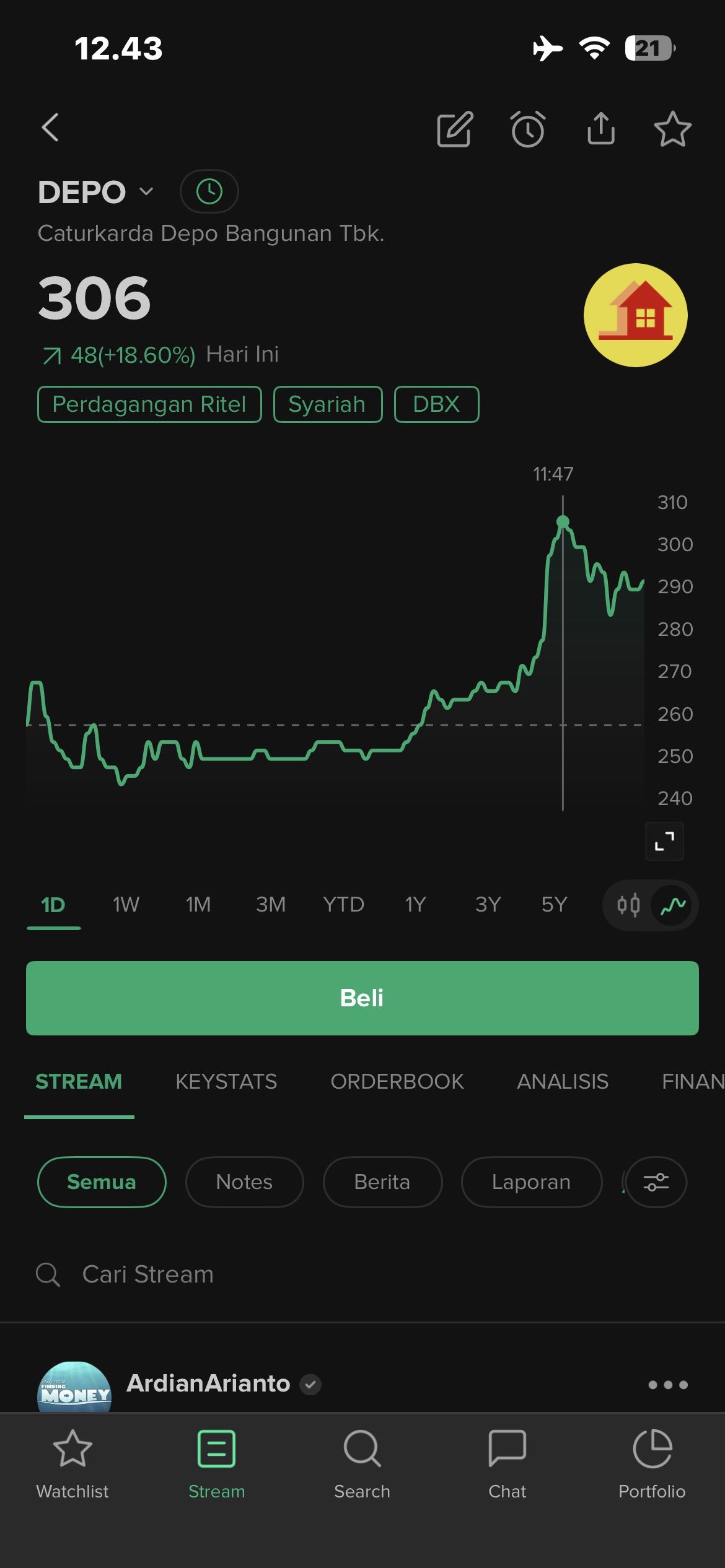This screenshot has height=1568, width=725.
Task: Tap the Beli button to buy
Action: click(x=362, y=998)
